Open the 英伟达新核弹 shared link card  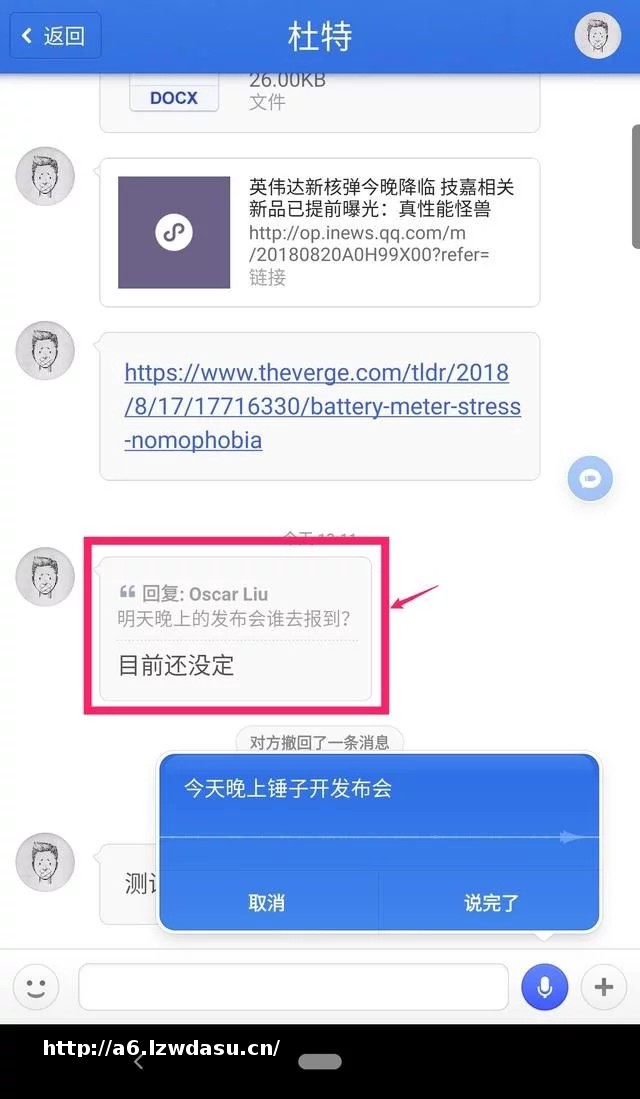coord(320,232)
